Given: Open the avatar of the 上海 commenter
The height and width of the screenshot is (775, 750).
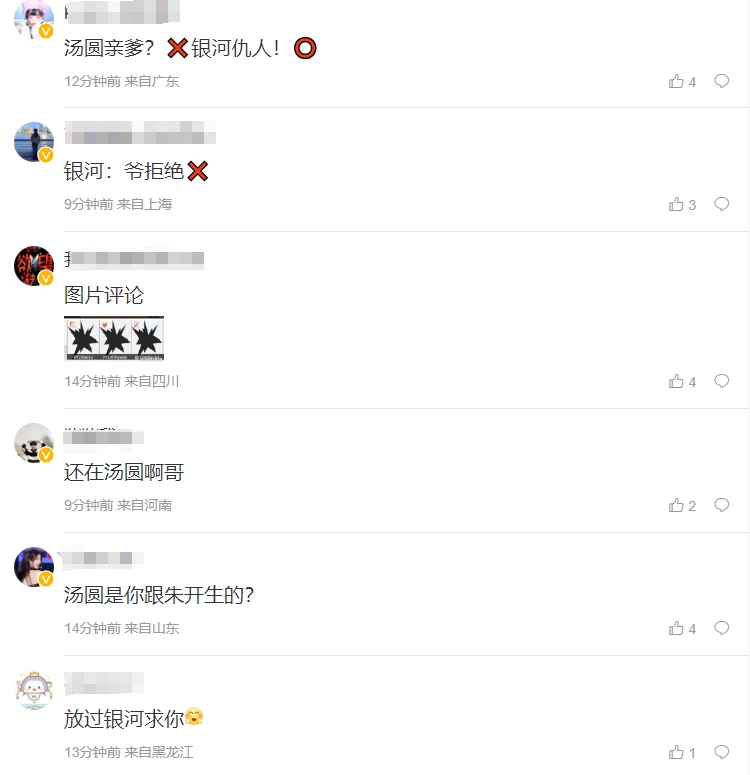Looking at the screenshot, I should [x=34, y=142].
